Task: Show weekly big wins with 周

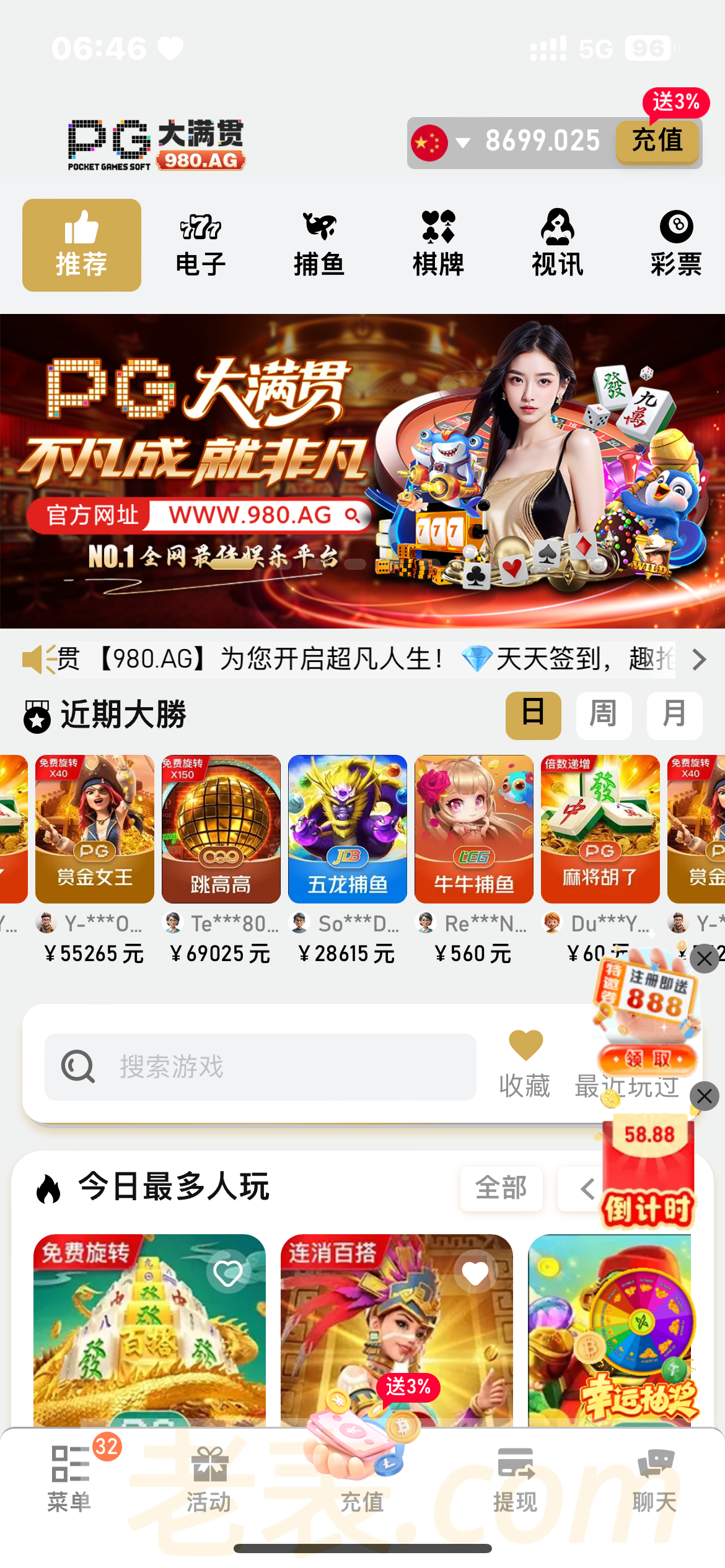Action: pyautogui.click(x=604, y=715)
